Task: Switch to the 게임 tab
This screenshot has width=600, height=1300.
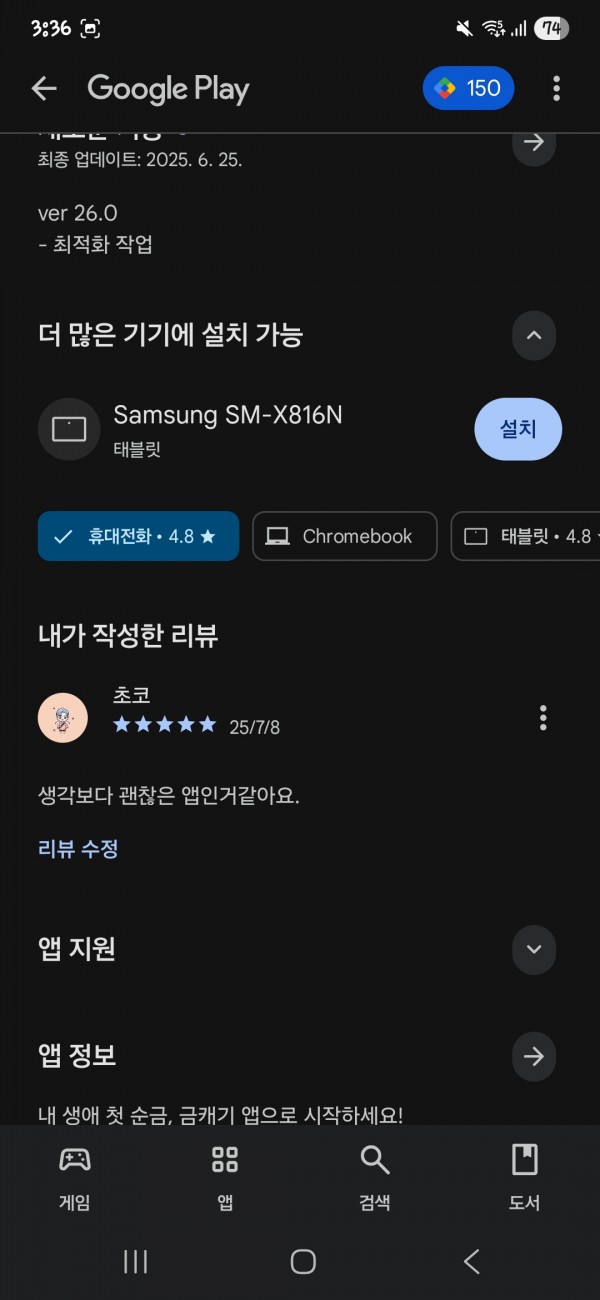Action: point(75,1177)
